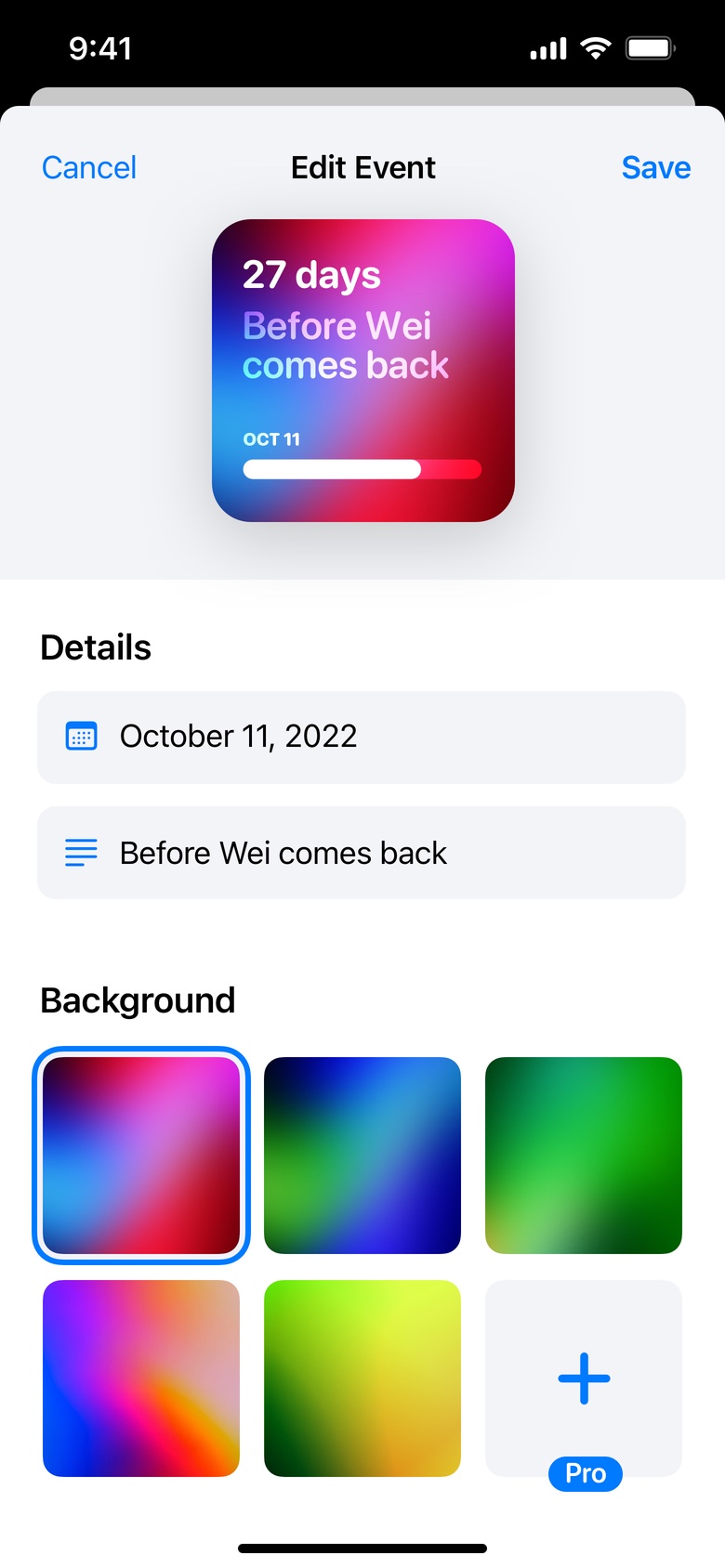
Task: Tap the text lines icon beside event title
Action: pos(81,852)
